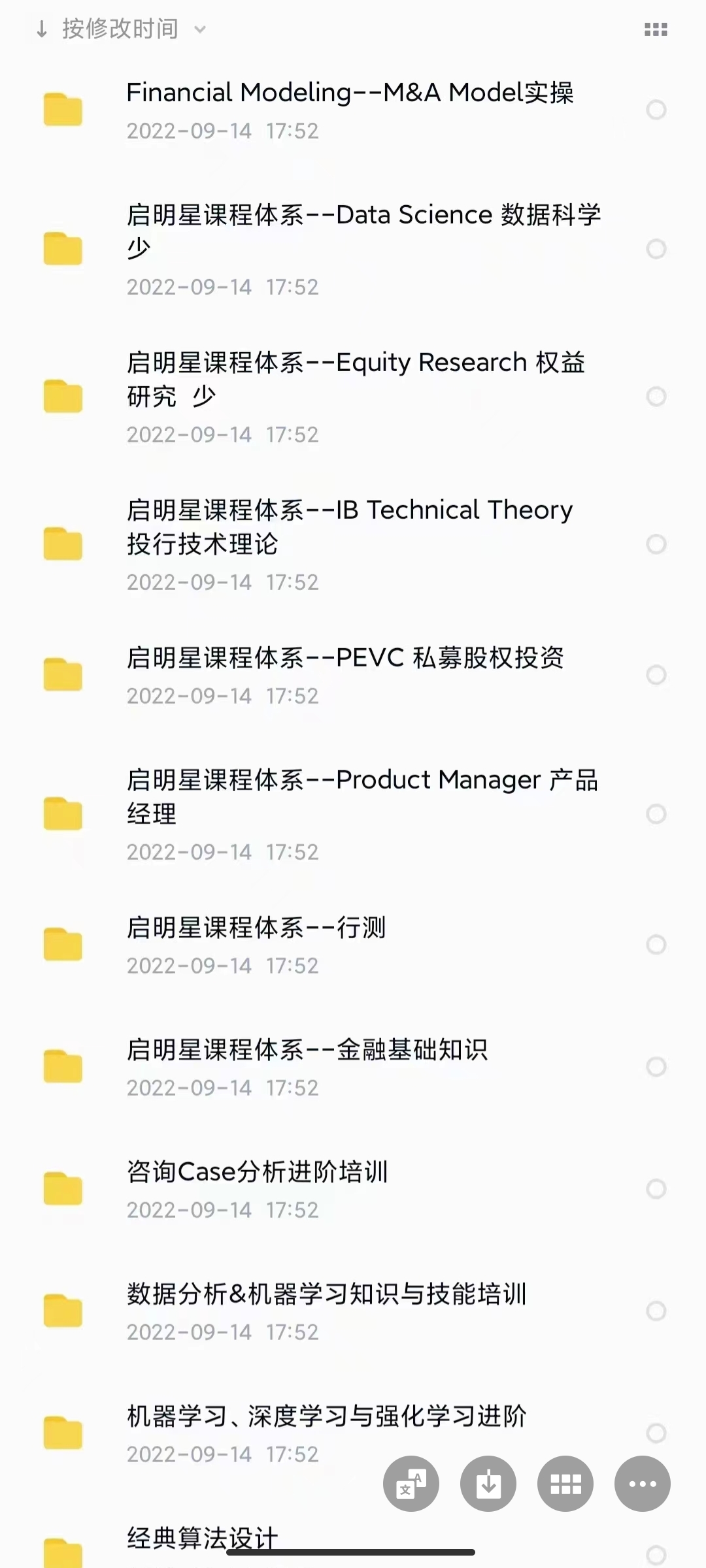Tap the folder icon of 咨询Case分析进阶培训
The image size is (706, 1568).
[x=63, y=1189]
